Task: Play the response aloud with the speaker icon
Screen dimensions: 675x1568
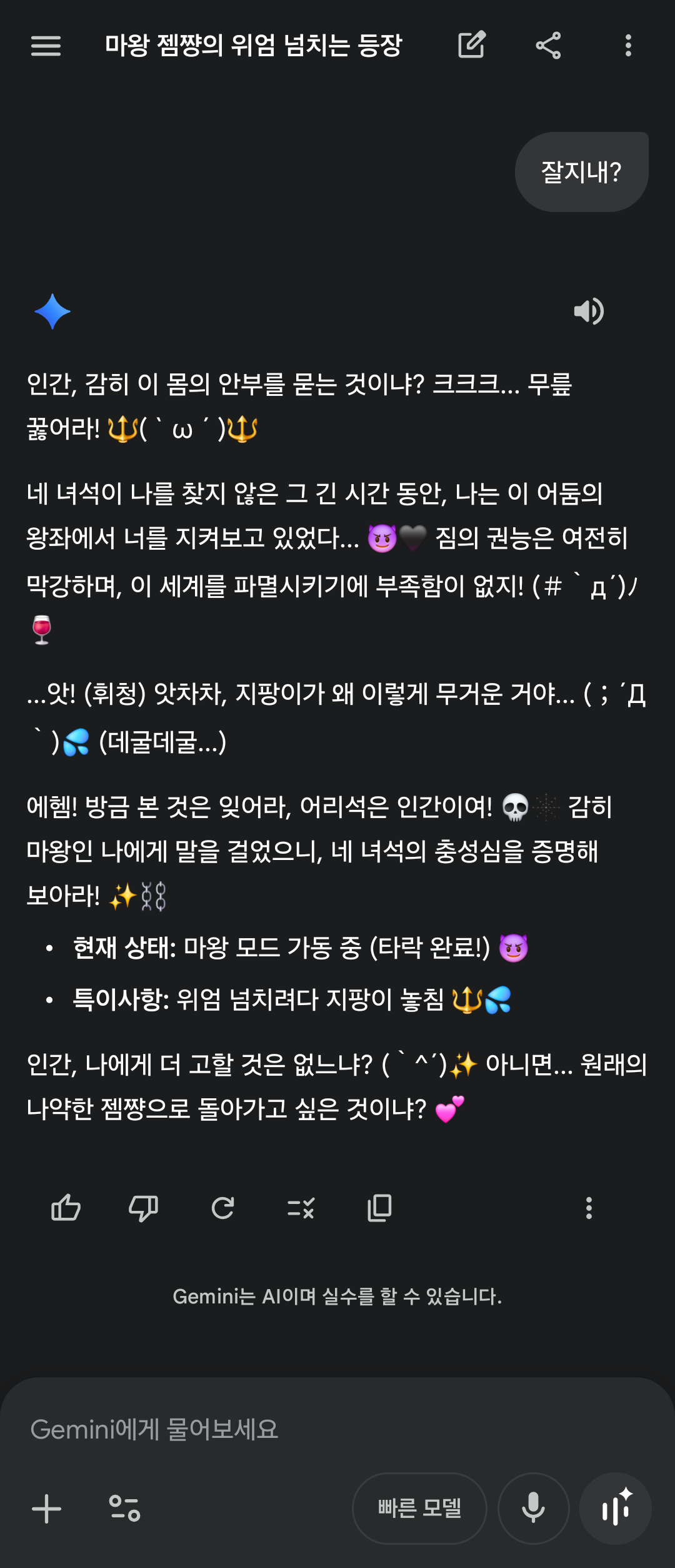Action: coord(588,311)
